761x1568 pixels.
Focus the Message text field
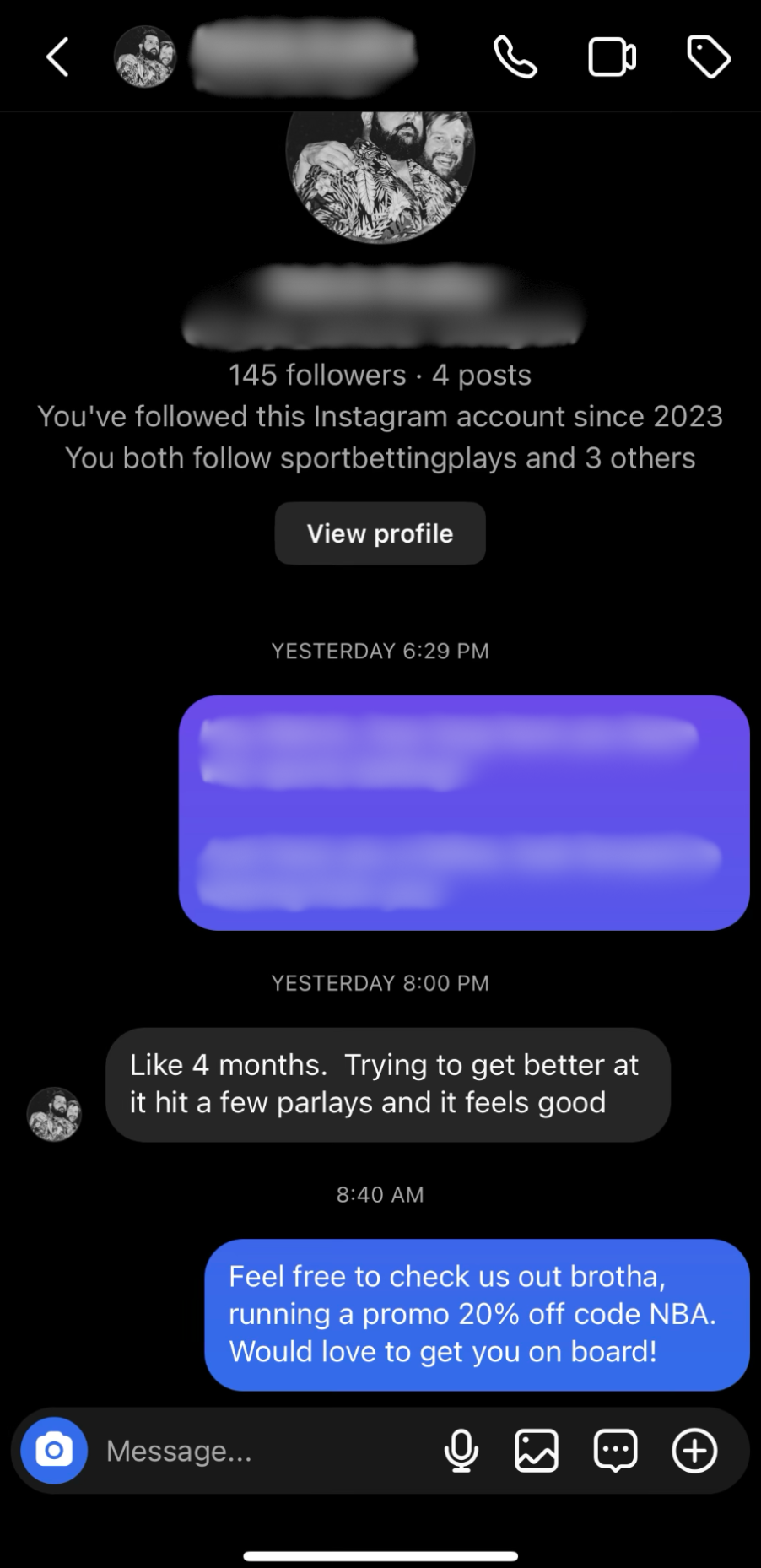point(253,1450)
